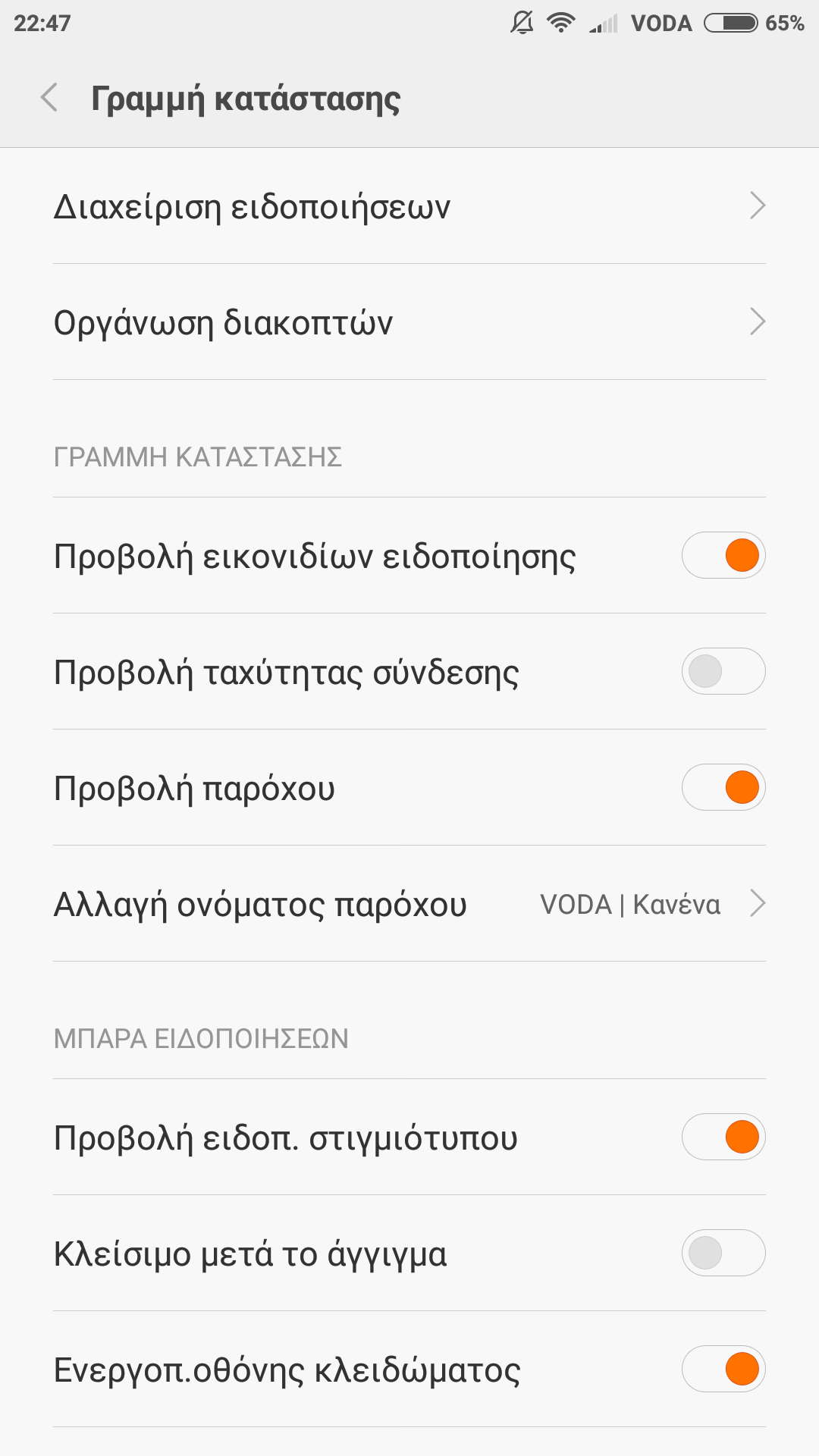This screenshot has width=819, height=1456.
Task: Turn on Κλείσιμο μετά το άγγιγμα
Action: [723, 1253]
